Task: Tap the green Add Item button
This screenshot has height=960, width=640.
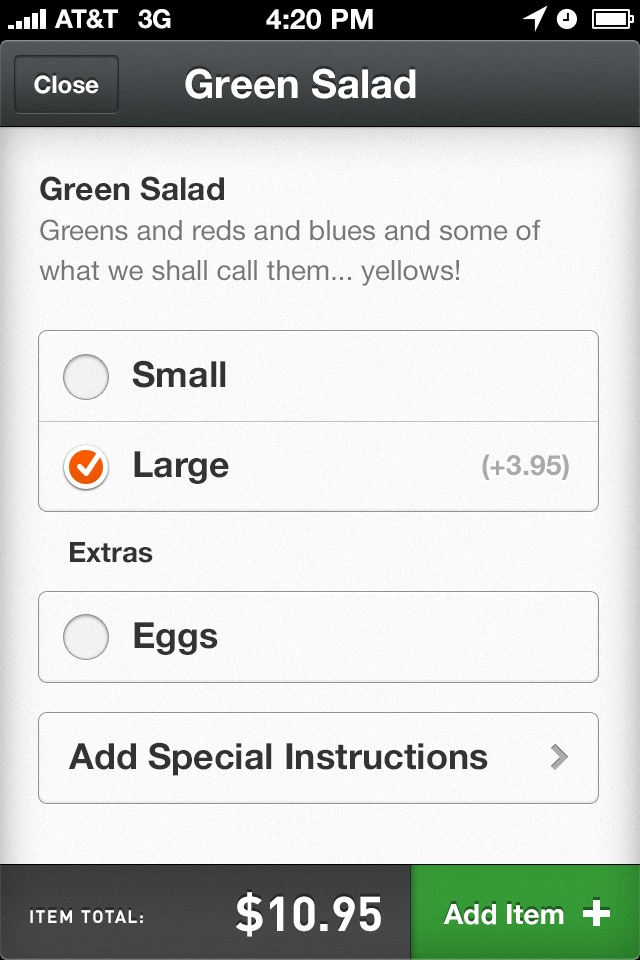Action: tap(525, 914)
